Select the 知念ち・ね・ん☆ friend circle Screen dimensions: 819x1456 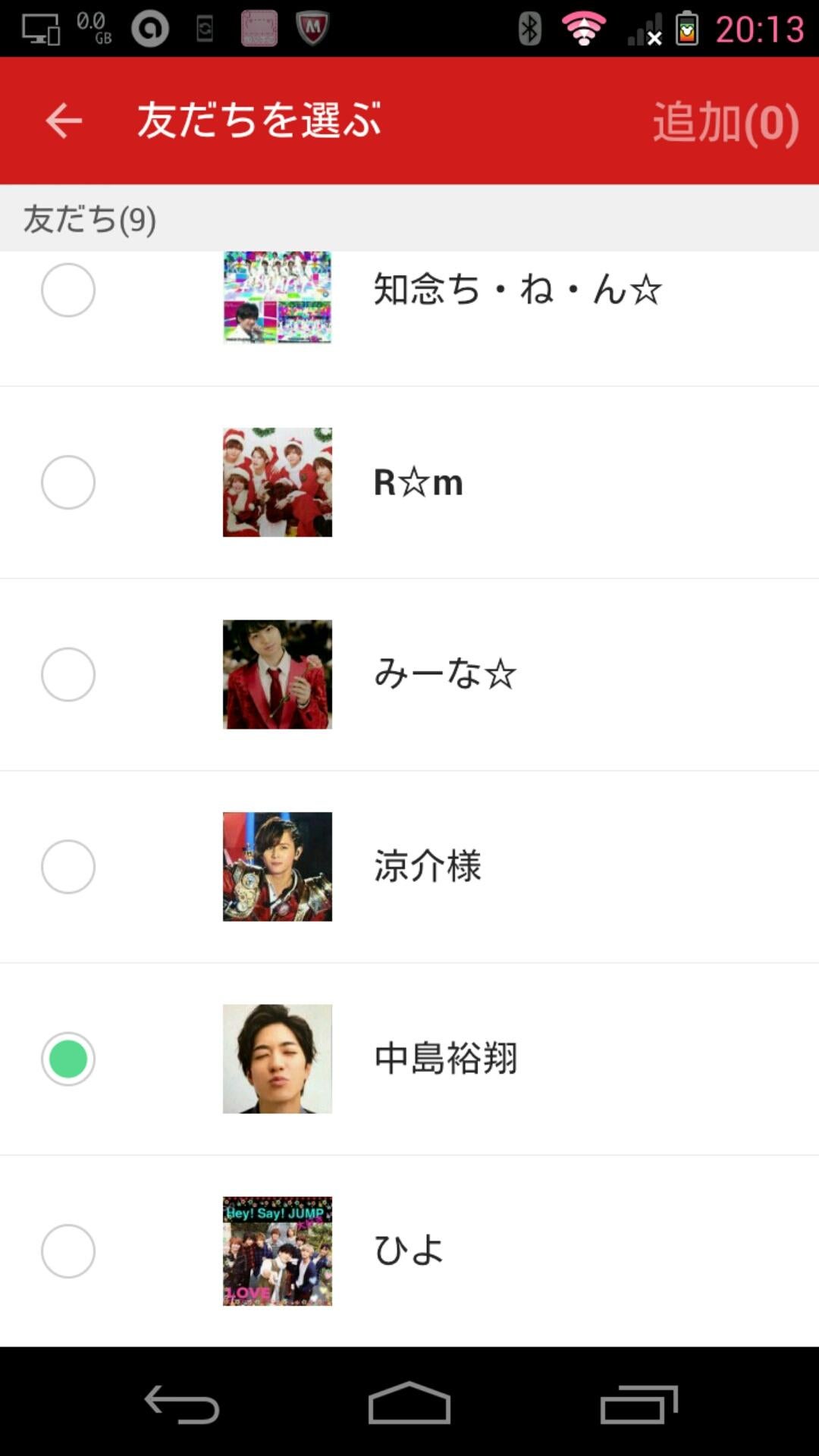67,289
